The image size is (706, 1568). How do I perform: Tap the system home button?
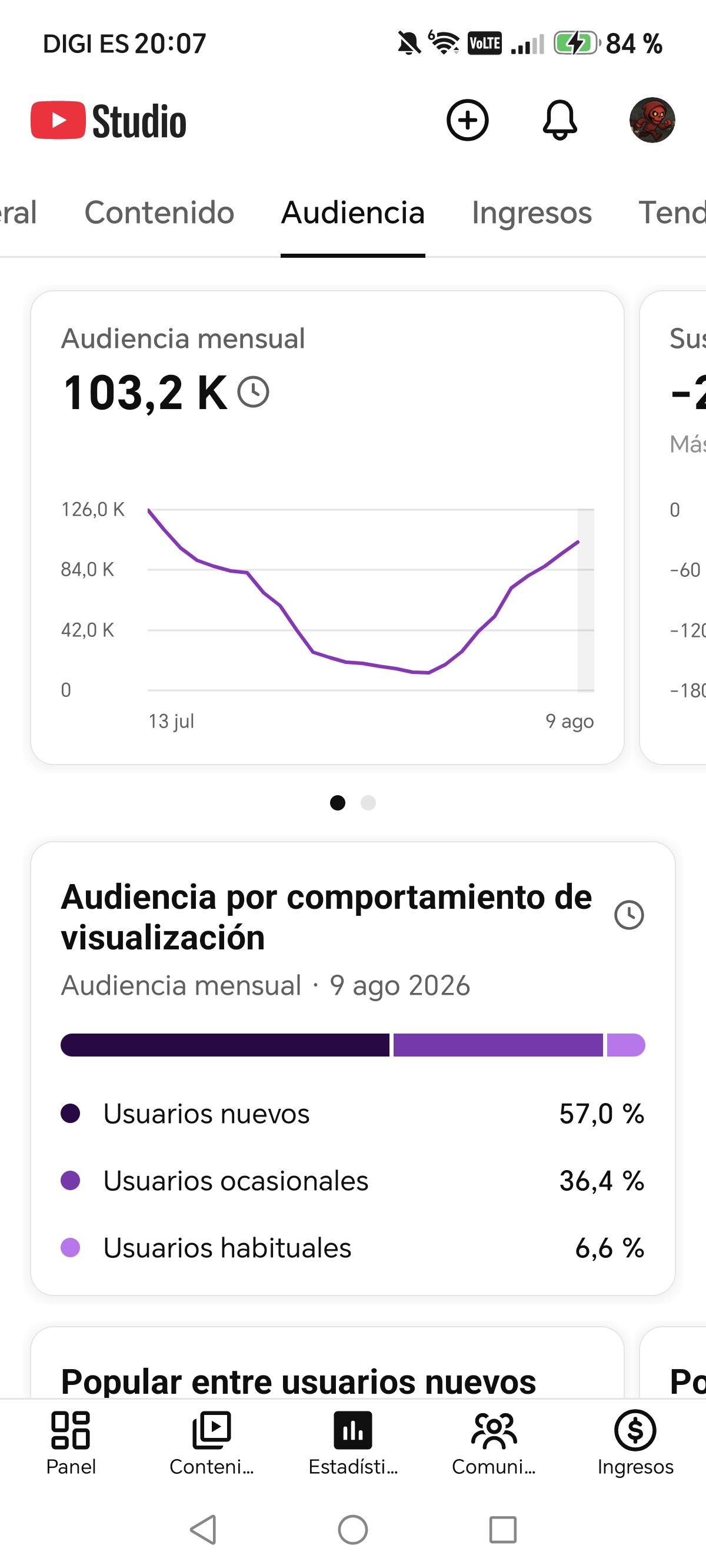[353, 1530]
